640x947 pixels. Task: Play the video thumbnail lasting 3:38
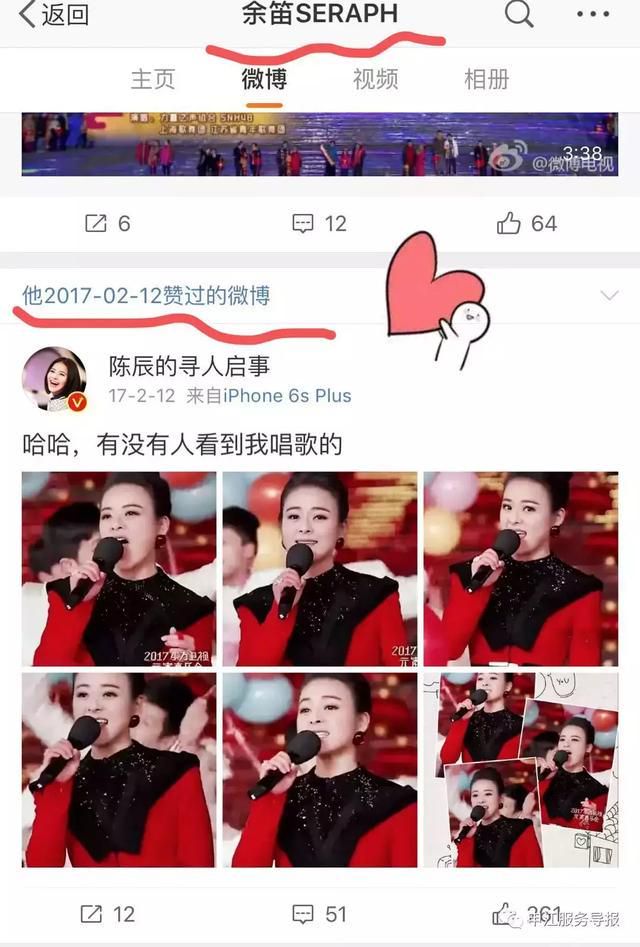[320, 145]
